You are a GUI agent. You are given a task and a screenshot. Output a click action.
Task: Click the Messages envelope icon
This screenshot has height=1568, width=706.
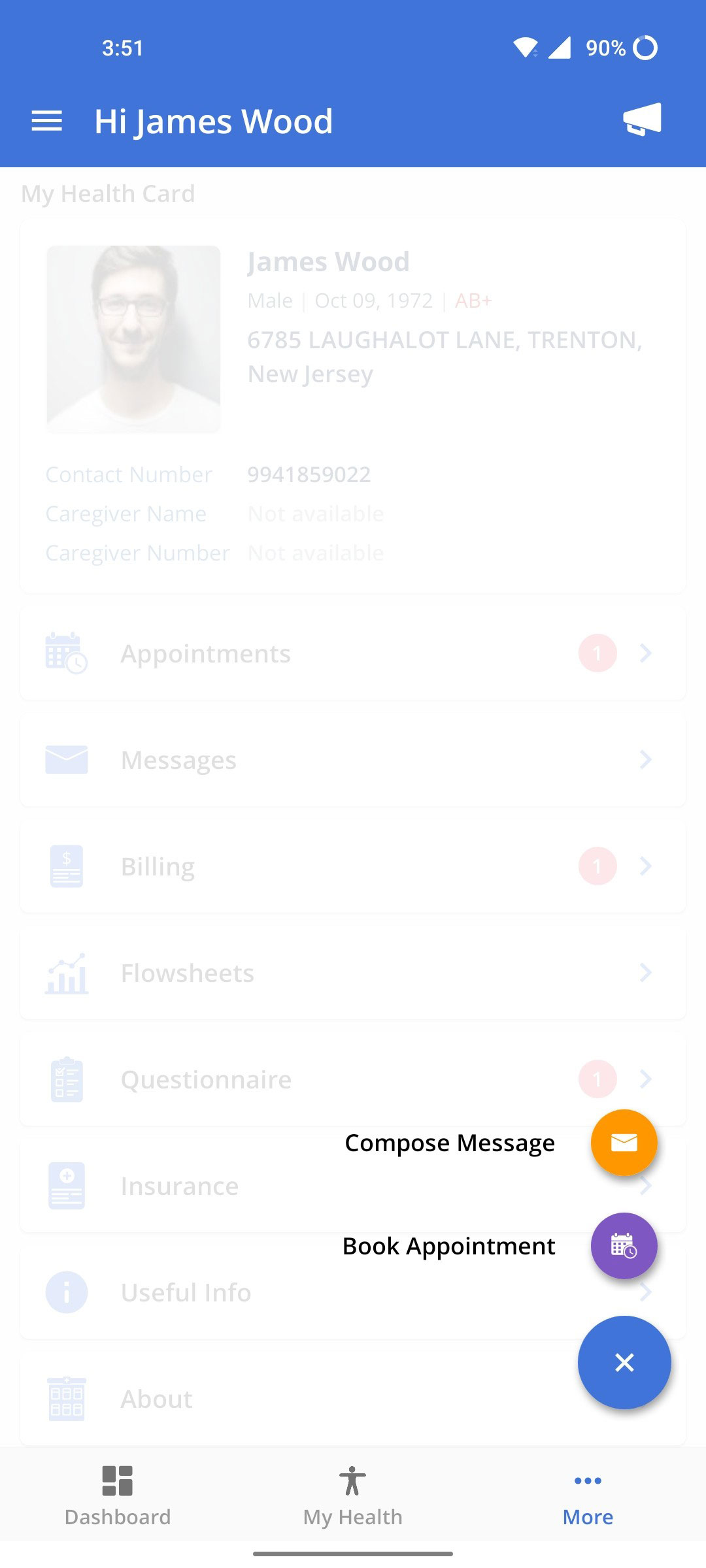pyautogui.click(x=65, y=759)
